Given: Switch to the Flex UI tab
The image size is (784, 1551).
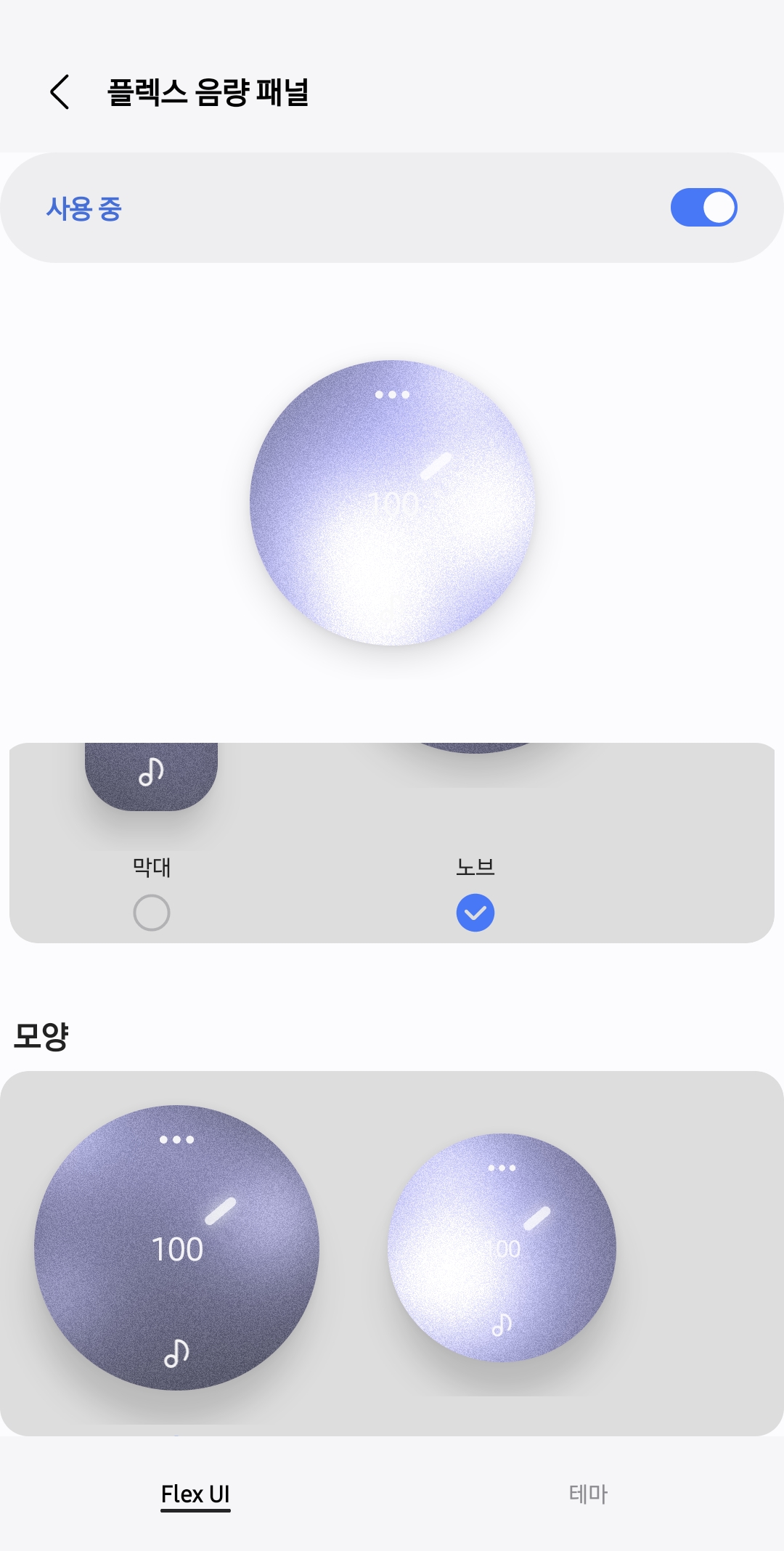Looking at the screenshot, I should pos(195,1494).
